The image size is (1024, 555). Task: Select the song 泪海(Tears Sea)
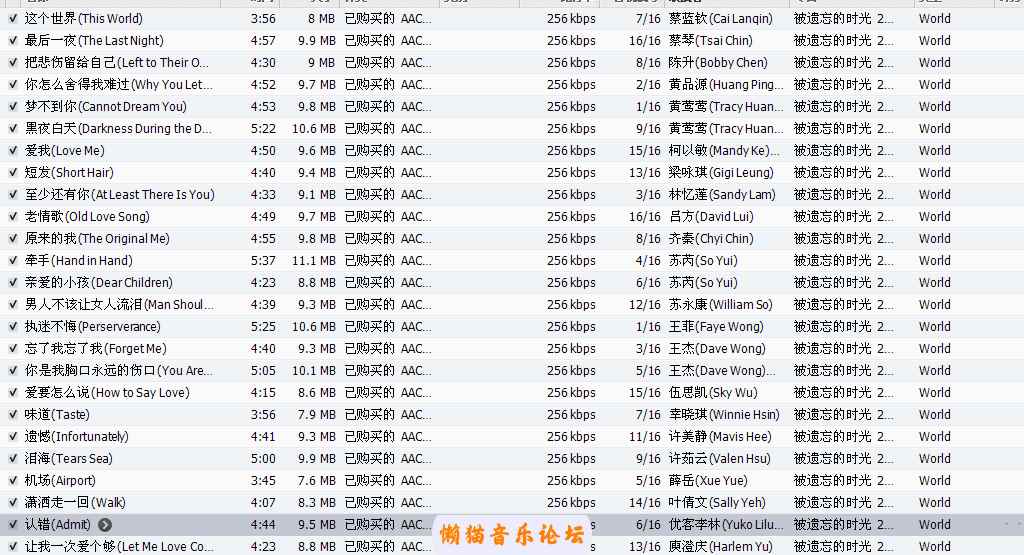coord(68,458)
